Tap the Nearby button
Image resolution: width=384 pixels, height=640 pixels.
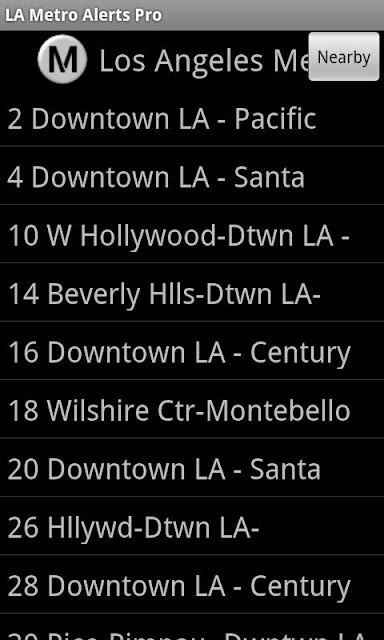click(344, 57)
